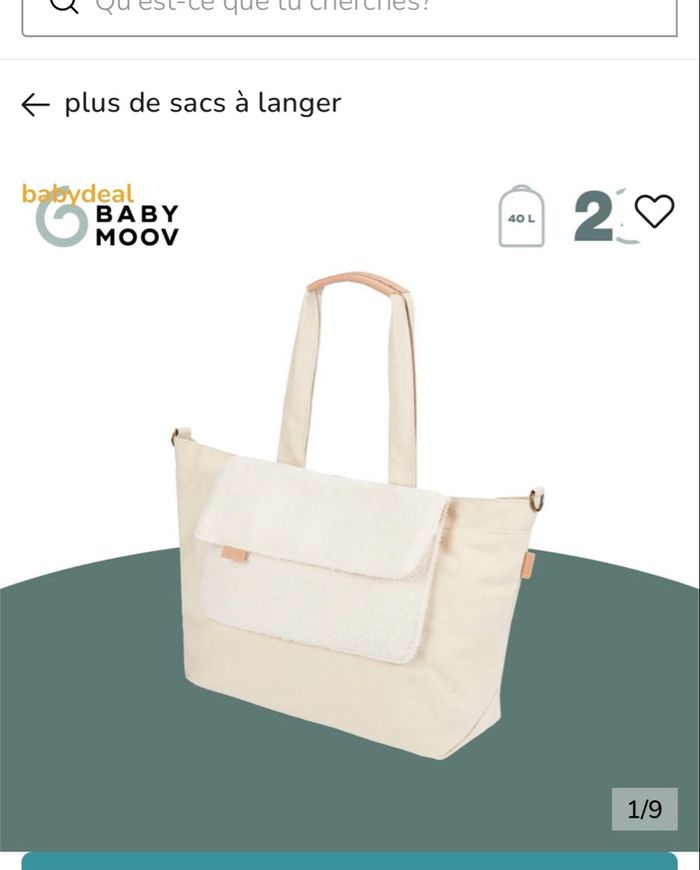
Task: Tap the search field 'Qu'est-ce que tu cherches?'
Action: [x=350, y=12]
